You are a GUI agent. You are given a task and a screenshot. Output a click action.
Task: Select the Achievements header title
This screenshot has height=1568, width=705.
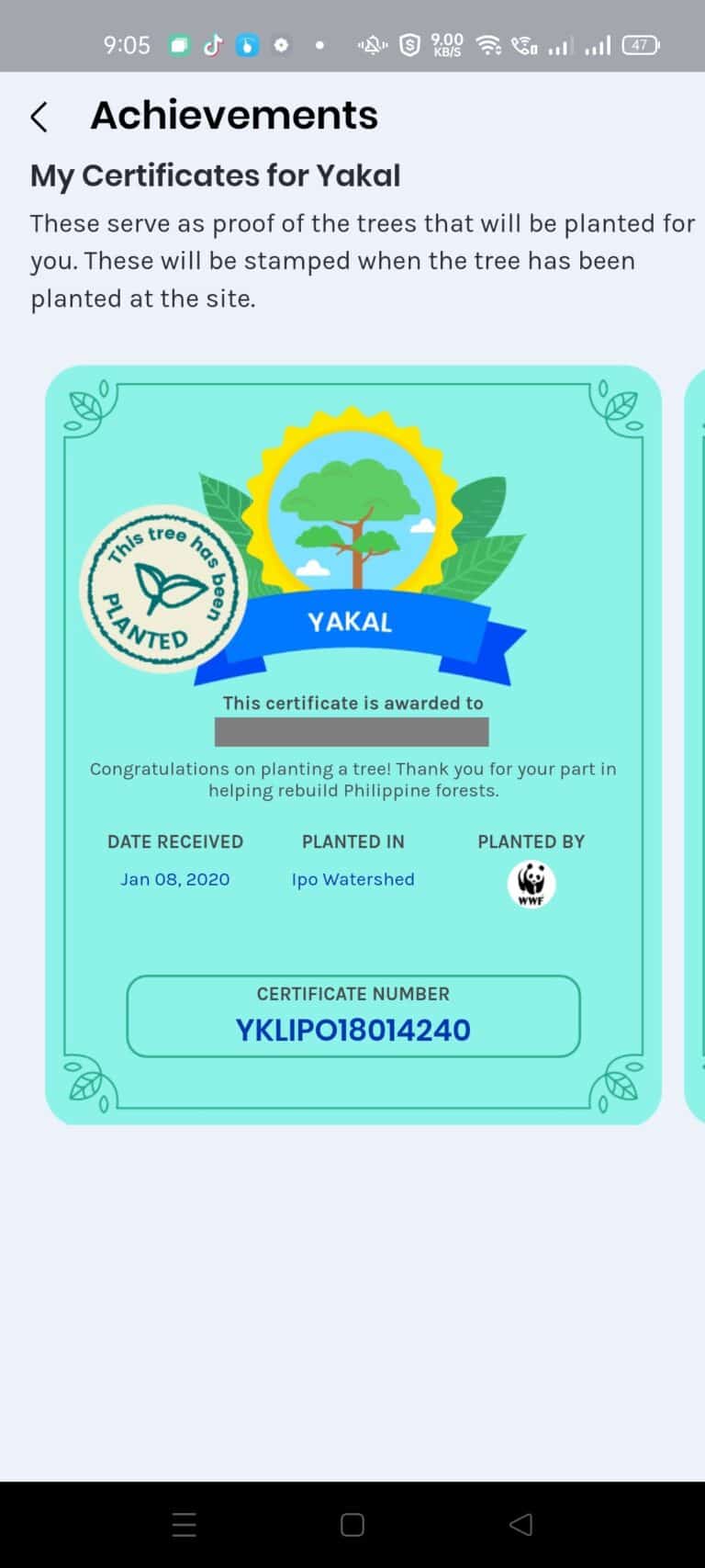[233, 115]
